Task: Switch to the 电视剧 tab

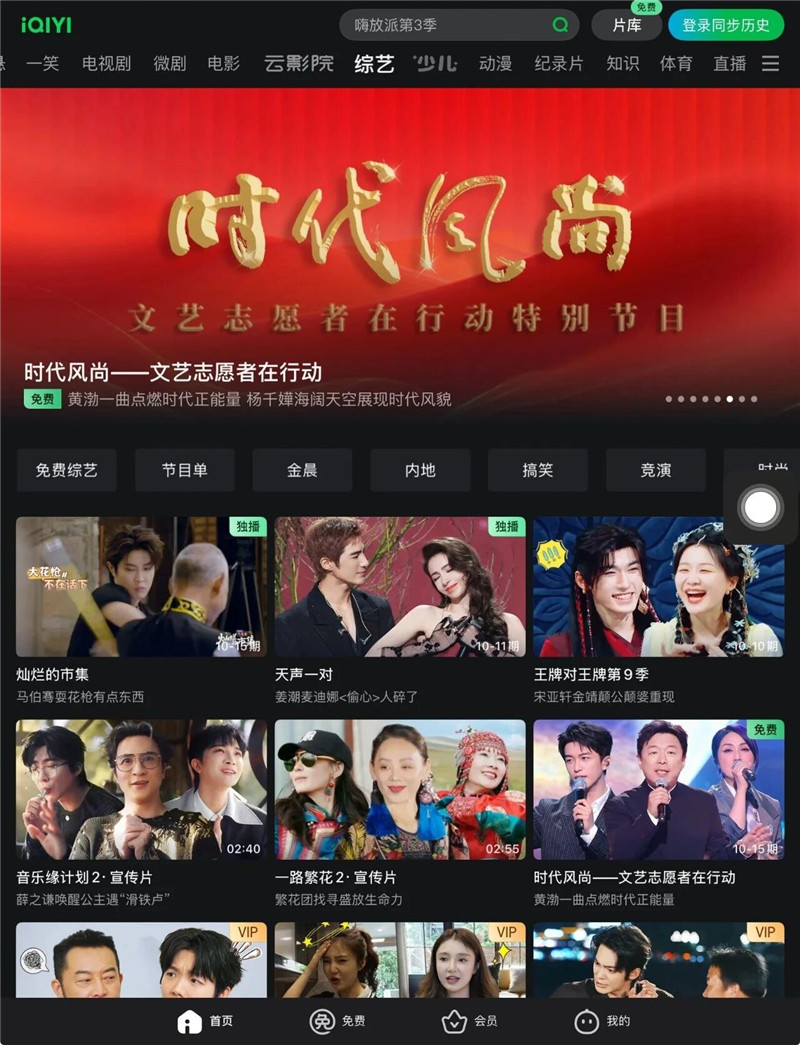Action: (106, 63)
